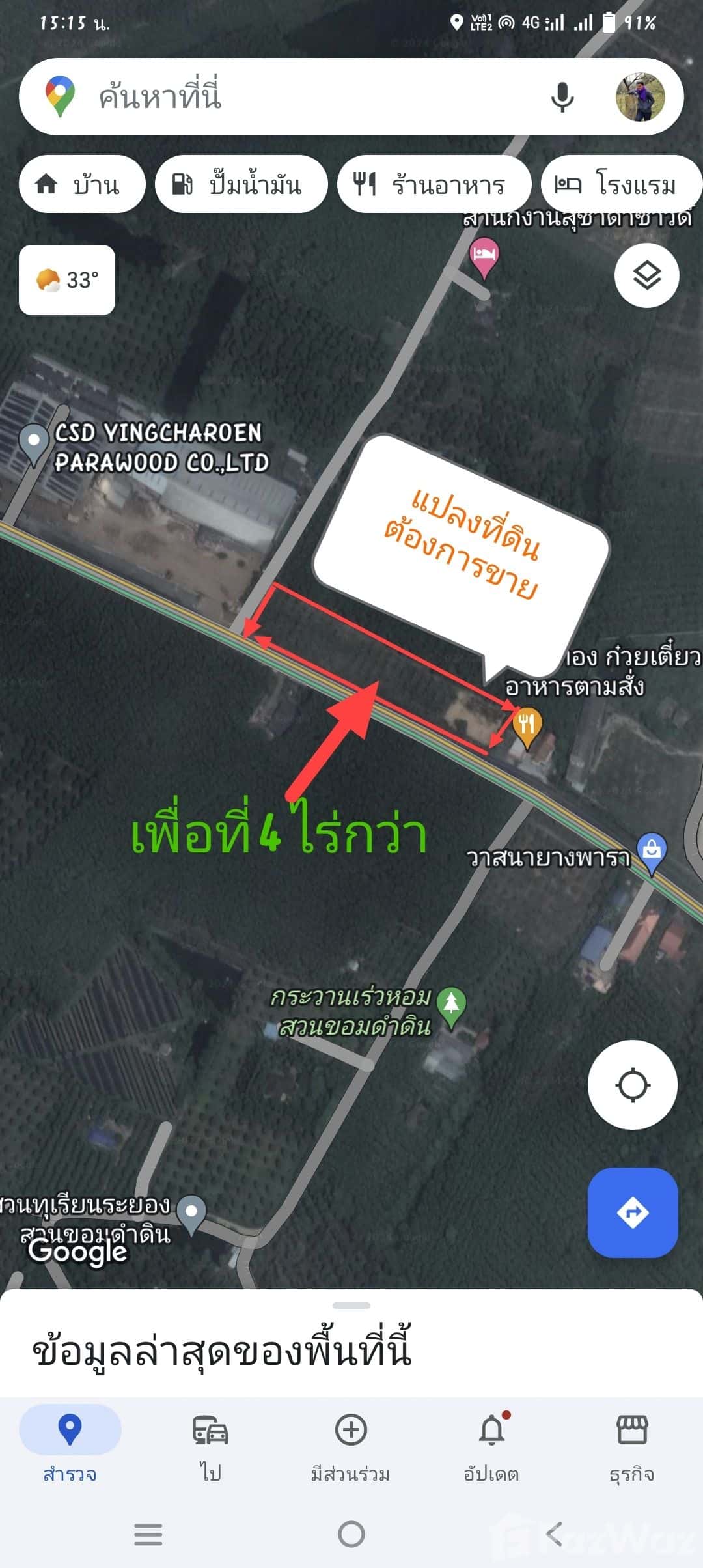703x1568 pixels.
Task: Check the weather showing 33 degrees
Action: [x=66, y=280]
